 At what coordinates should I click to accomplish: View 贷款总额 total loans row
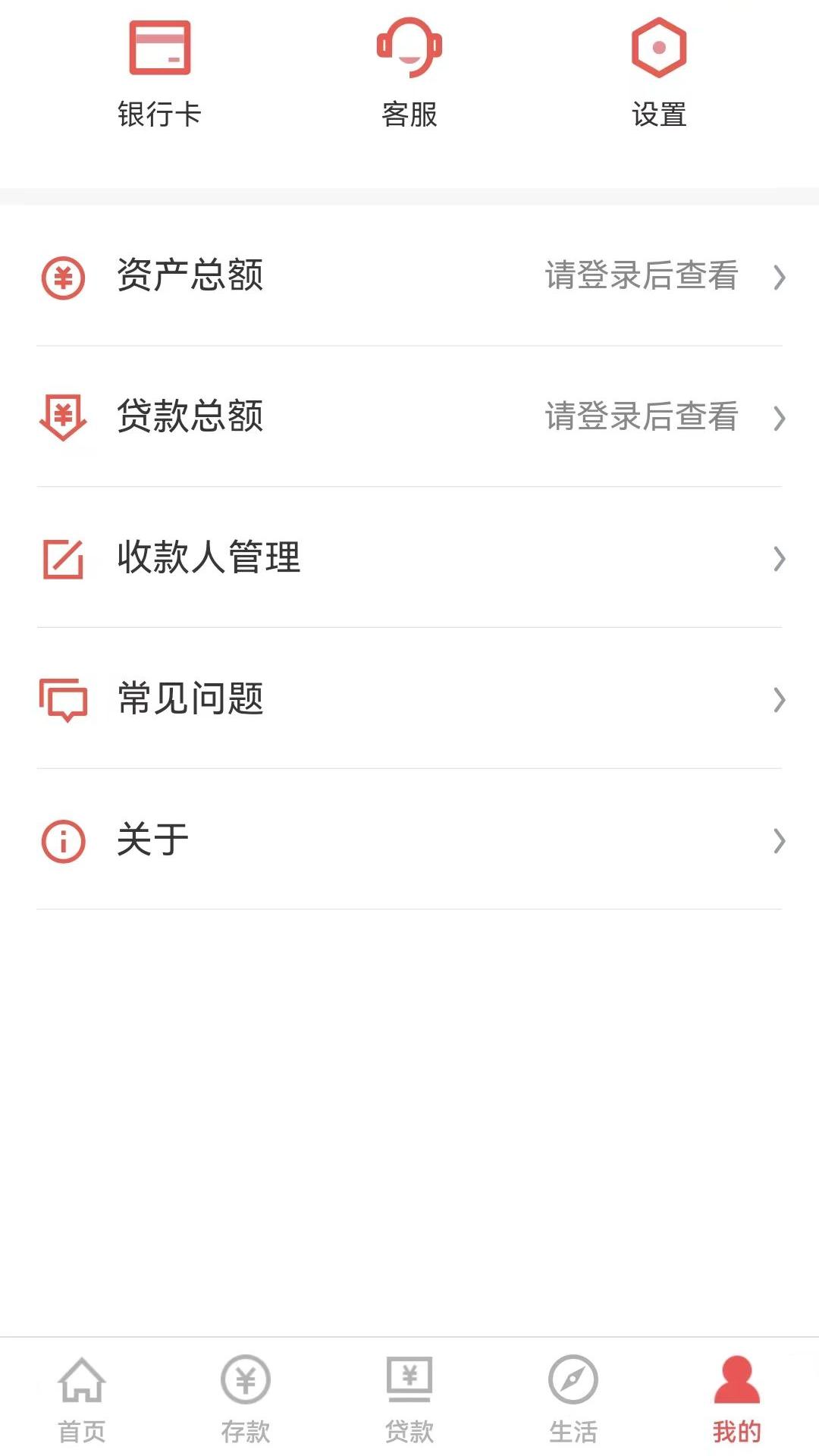[409, 416]
